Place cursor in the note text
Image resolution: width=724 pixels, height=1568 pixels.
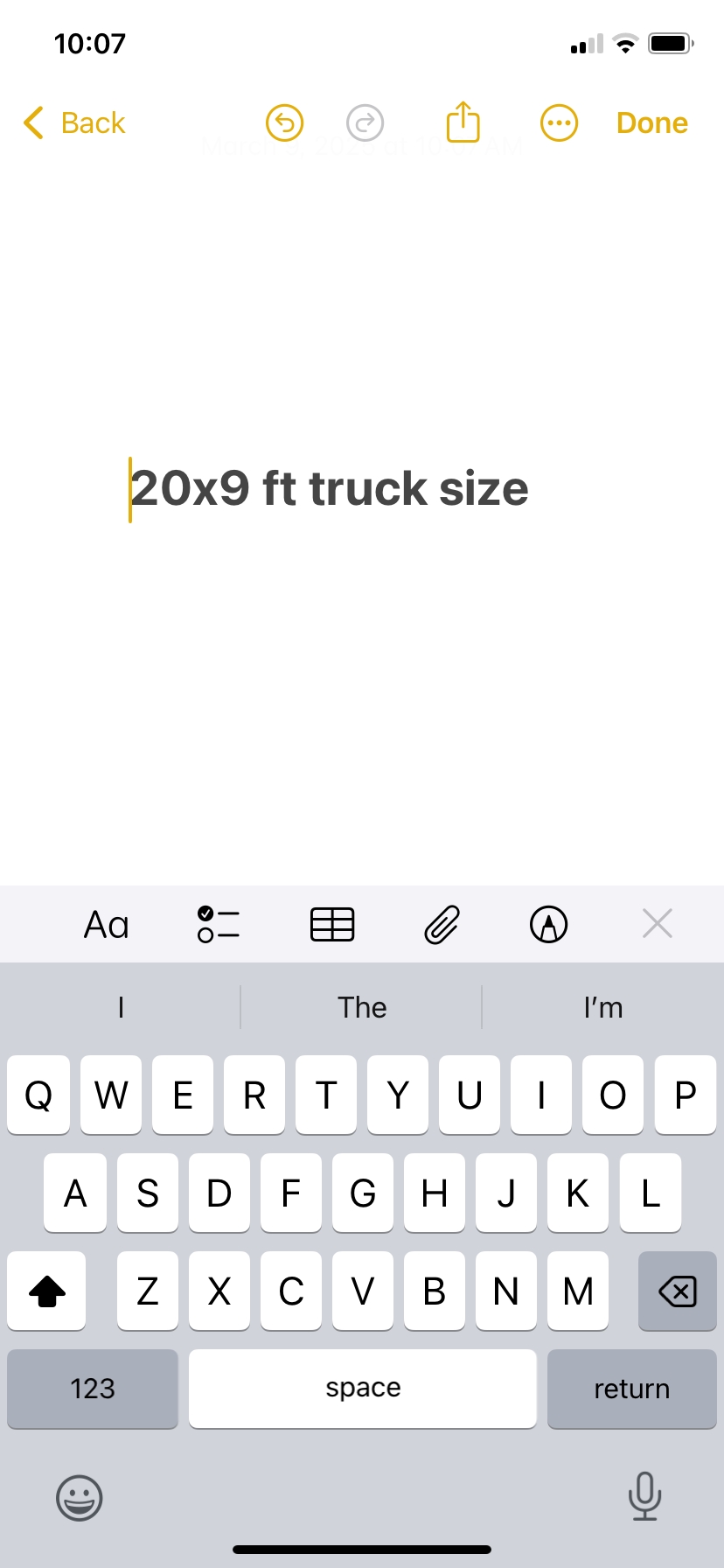tap(329, 488)
